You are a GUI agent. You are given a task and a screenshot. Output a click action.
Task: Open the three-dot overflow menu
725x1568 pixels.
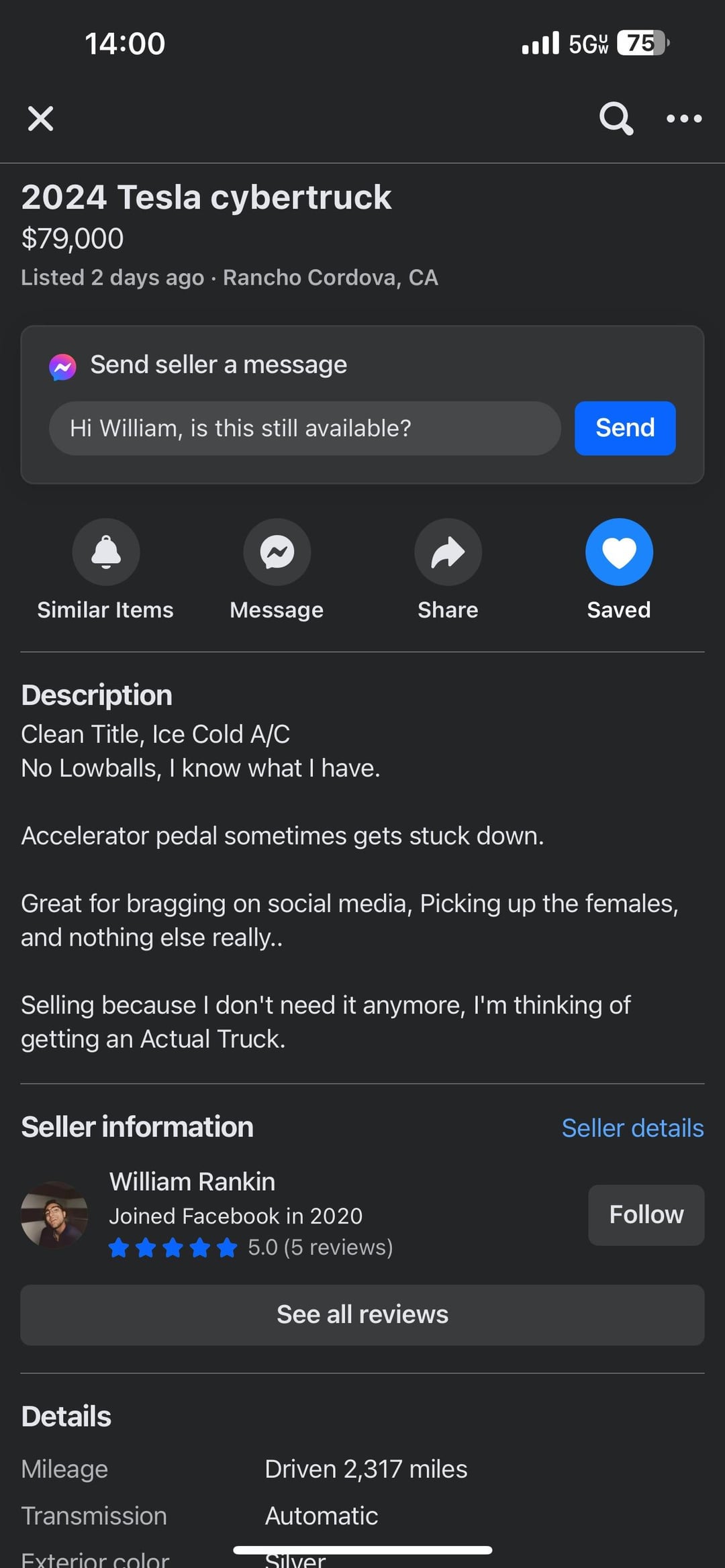(x=683, y=119)
